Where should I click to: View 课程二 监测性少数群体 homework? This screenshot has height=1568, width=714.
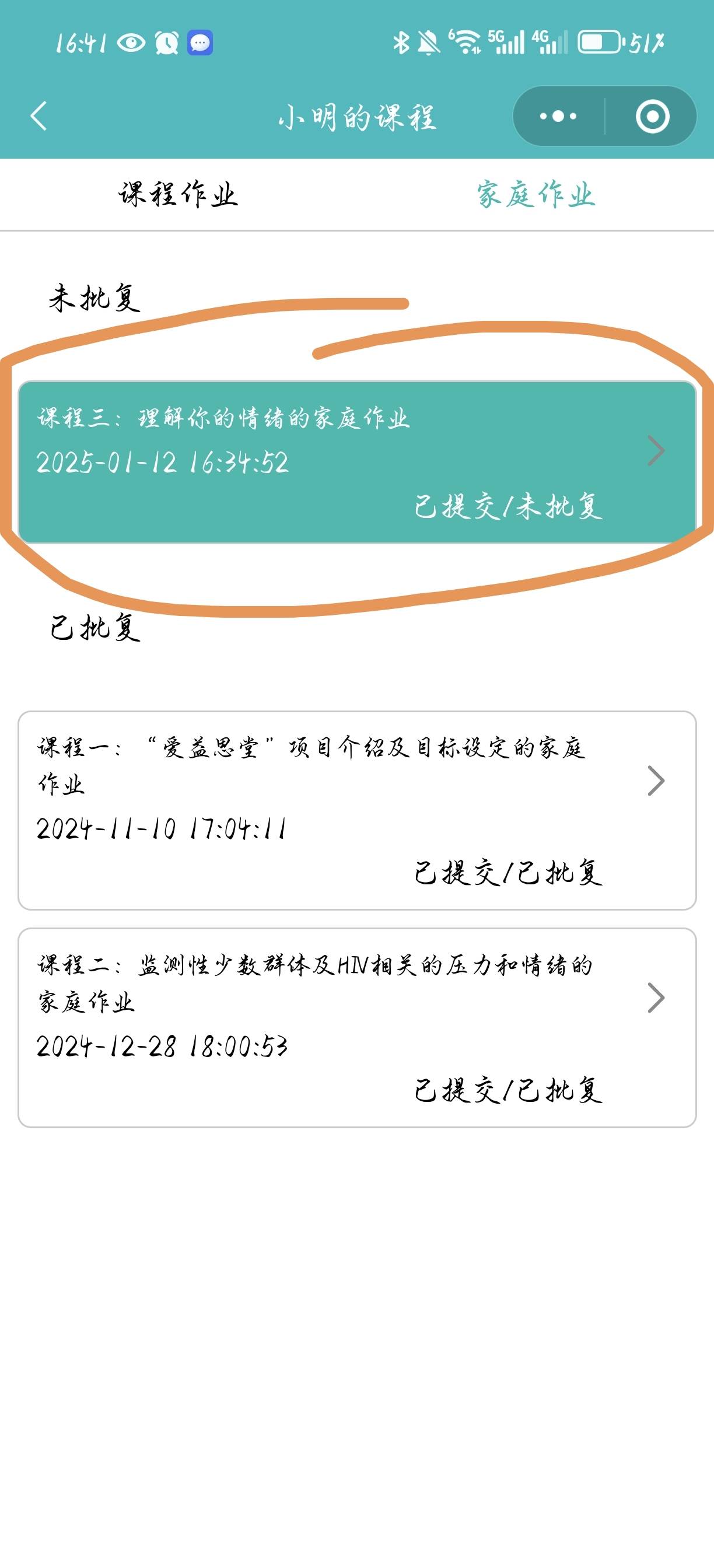[356, 1027]
